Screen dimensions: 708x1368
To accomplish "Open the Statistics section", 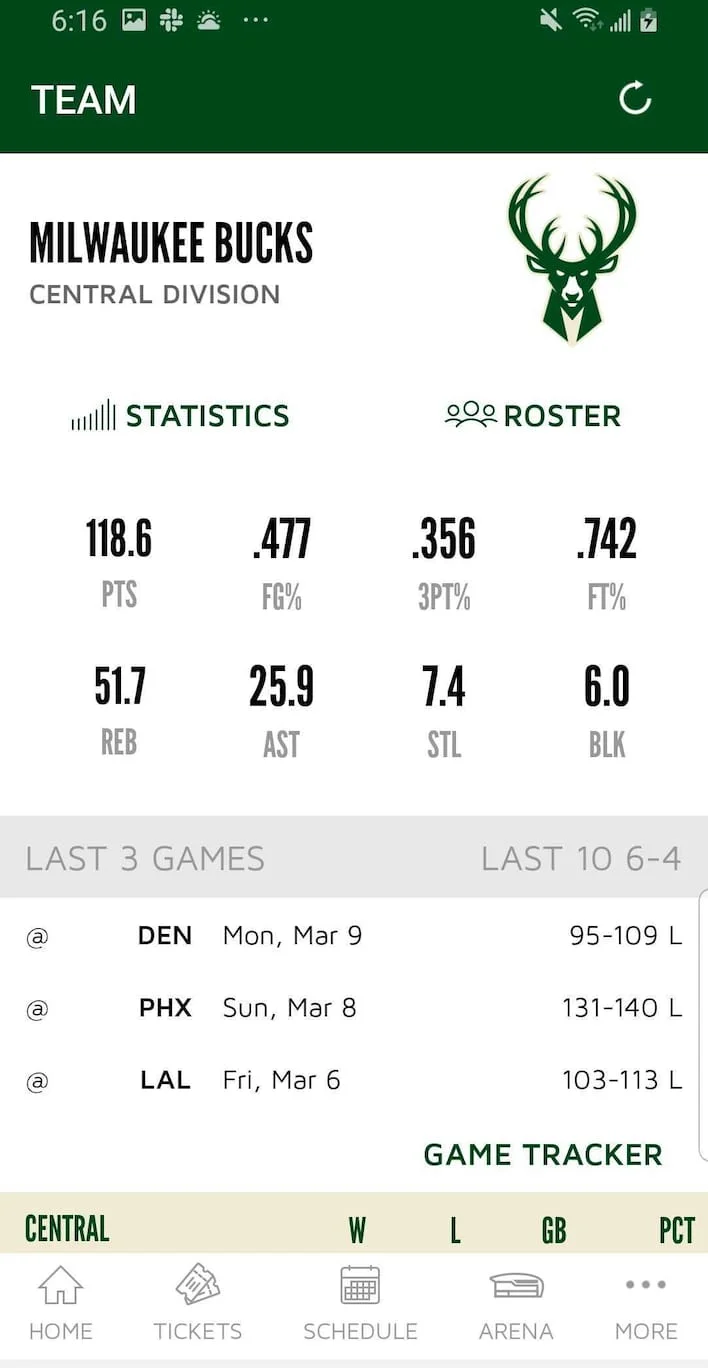I will click(x=181, y=415).
